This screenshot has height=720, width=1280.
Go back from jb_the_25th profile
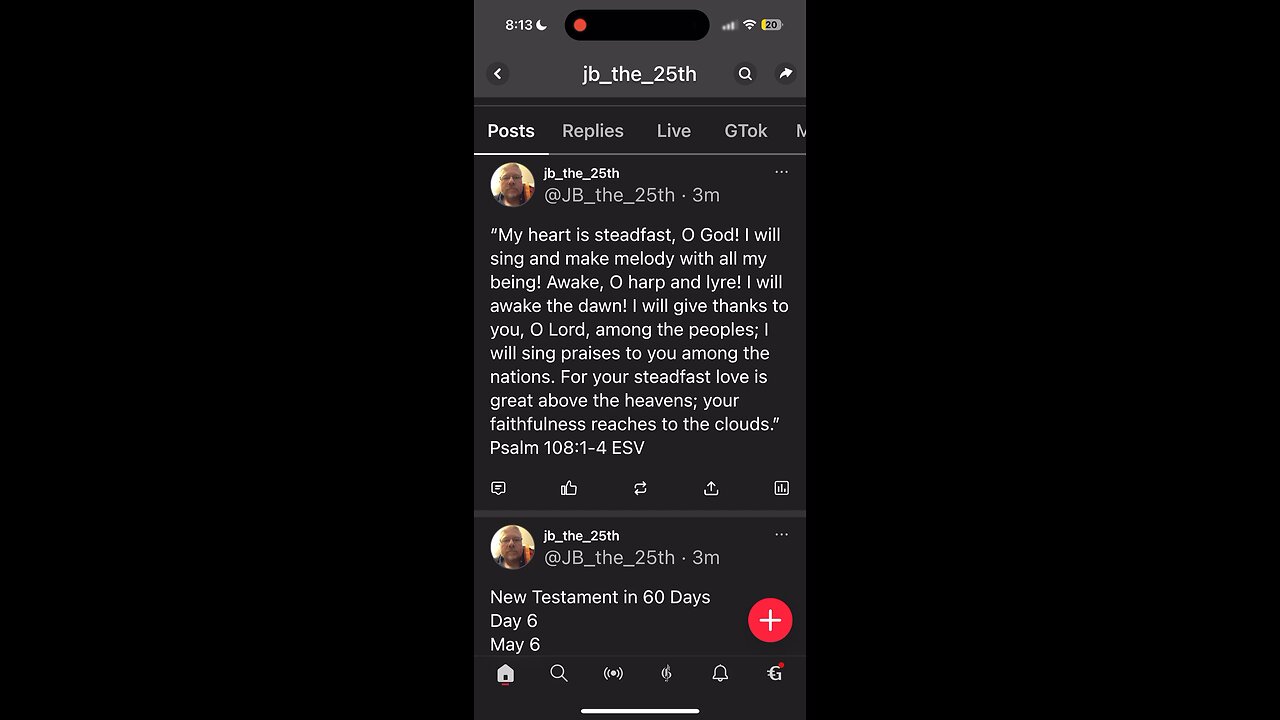click(x=498, y=74)
